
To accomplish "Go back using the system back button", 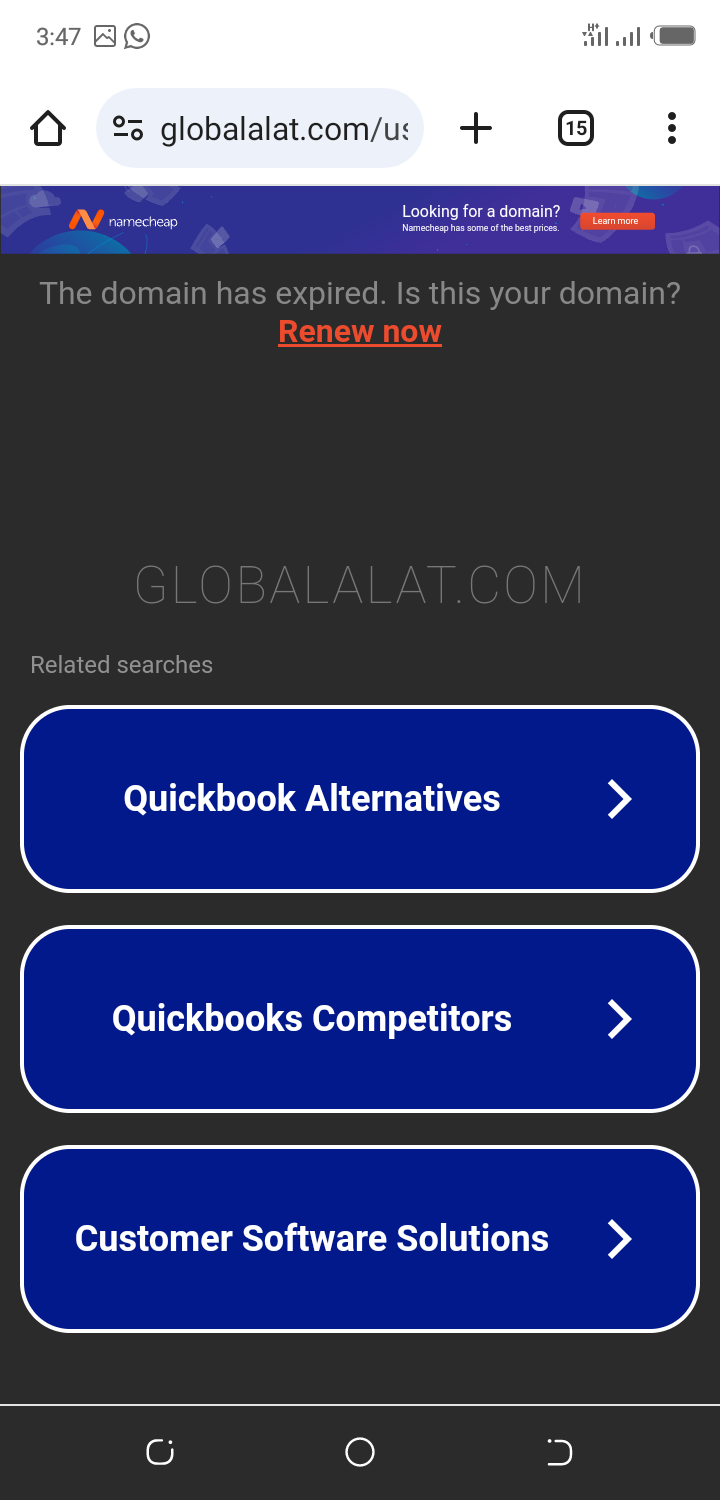I will pyautogui.click(x=559, y=1452).
